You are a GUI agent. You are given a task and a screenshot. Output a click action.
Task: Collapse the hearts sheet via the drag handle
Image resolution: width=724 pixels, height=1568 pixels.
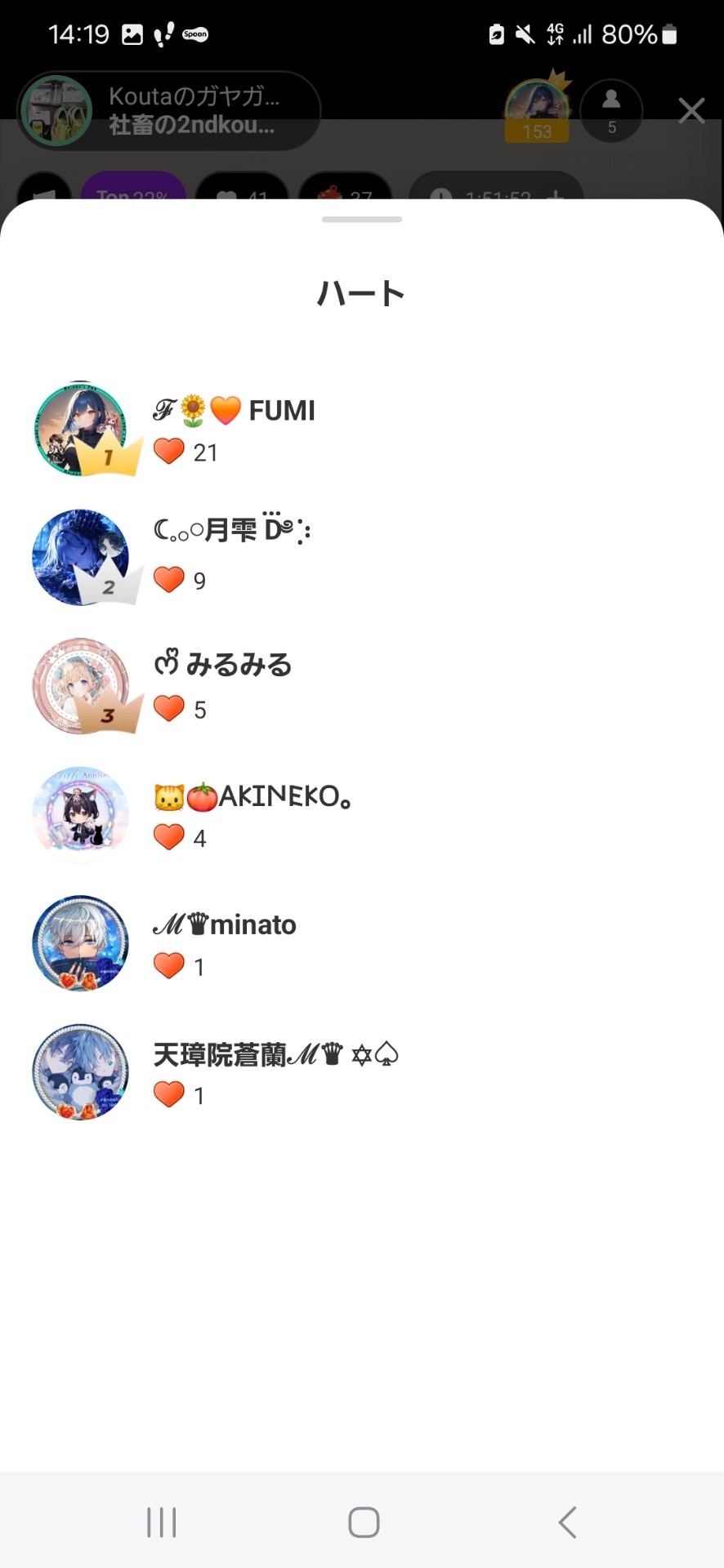(x=360, y=219)
